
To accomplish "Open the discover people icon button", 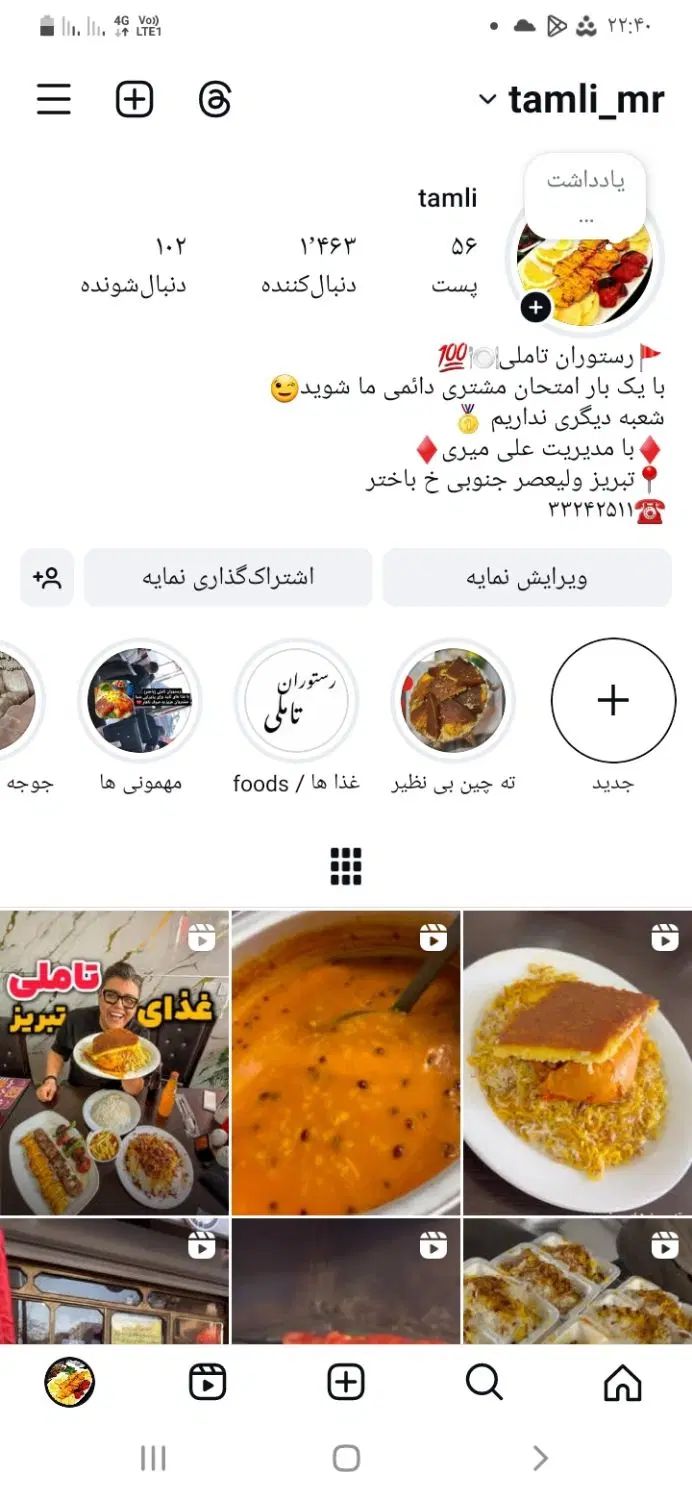I will click(47, 577).
